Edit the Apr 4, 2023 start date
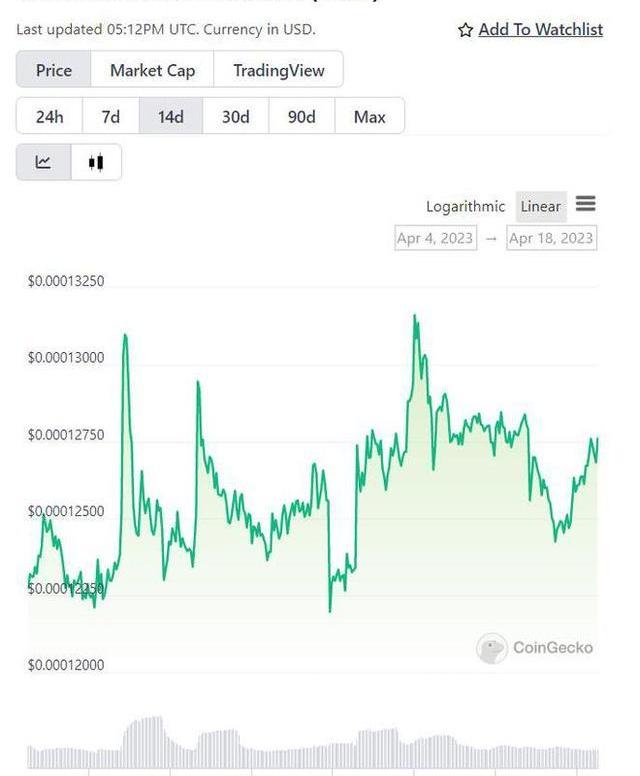 pos(435,238)
